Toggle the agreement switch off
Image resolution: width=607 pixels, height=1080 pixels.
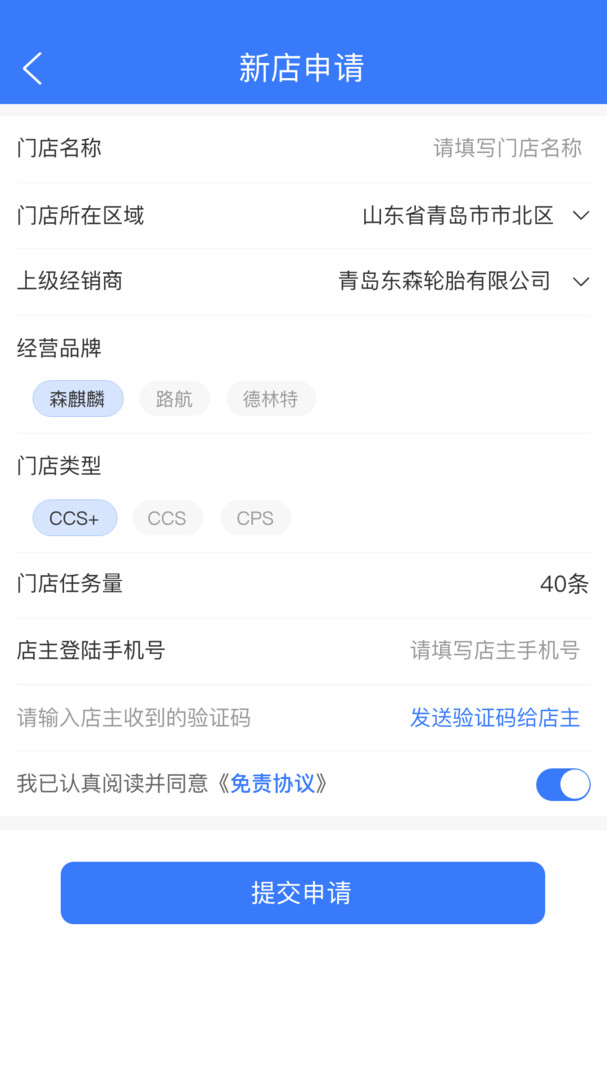(563, 785)
